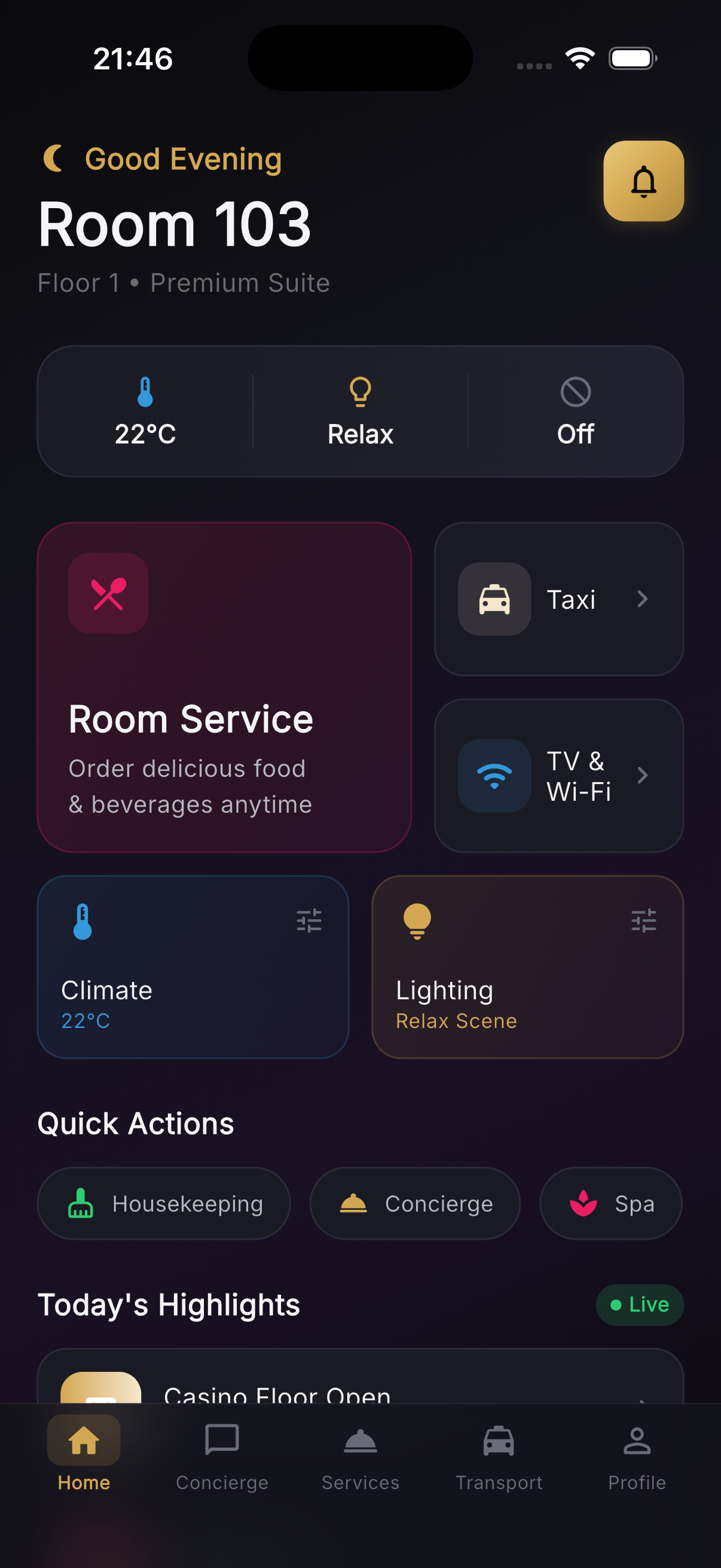Open the Concierge quick action
The width and height of the screenshot is (721, 1568).
(x=414, y=1202)
